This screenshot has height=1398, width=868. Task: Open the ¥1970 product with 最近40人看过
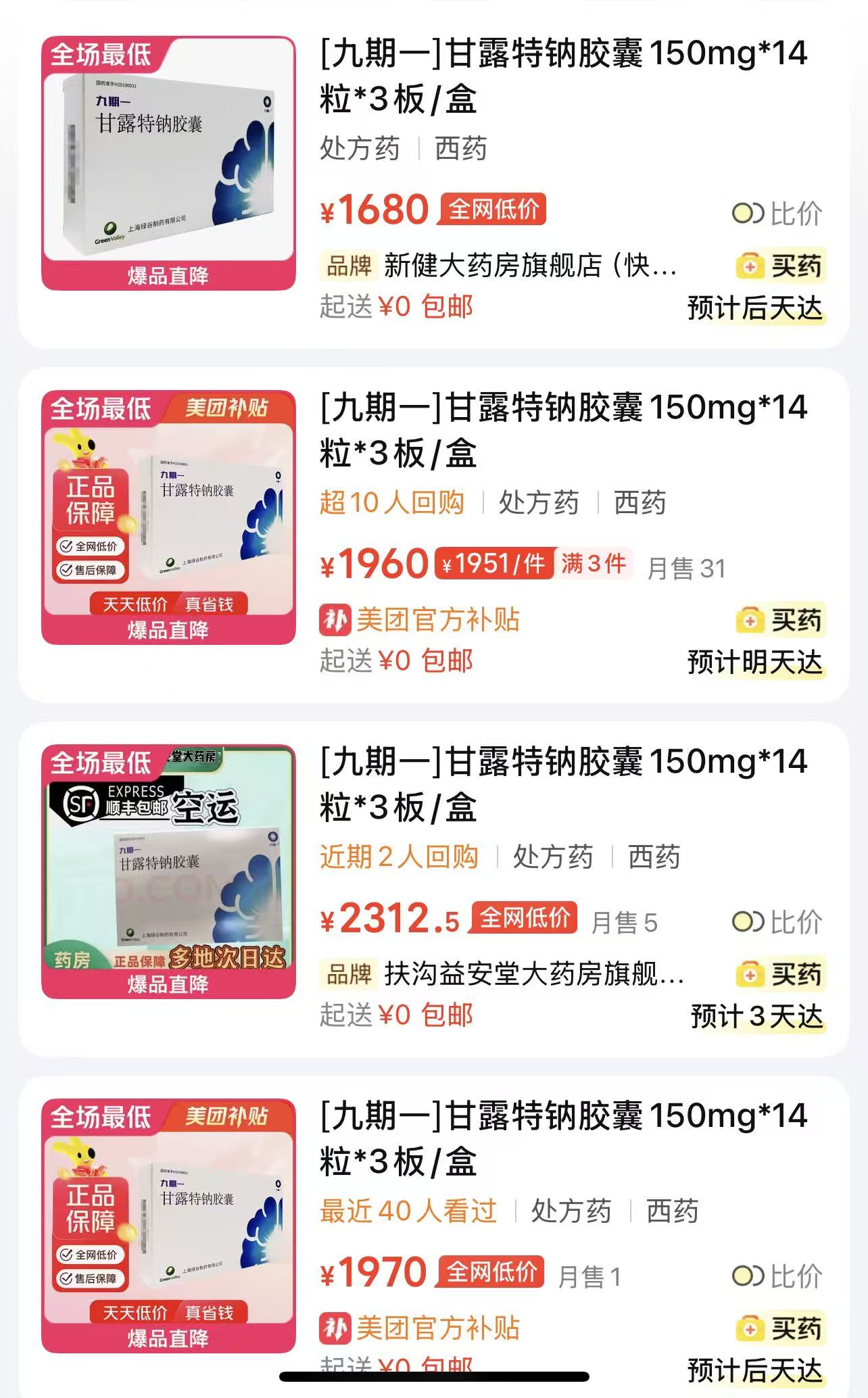pyautogui.click(x=562, y=1138)
